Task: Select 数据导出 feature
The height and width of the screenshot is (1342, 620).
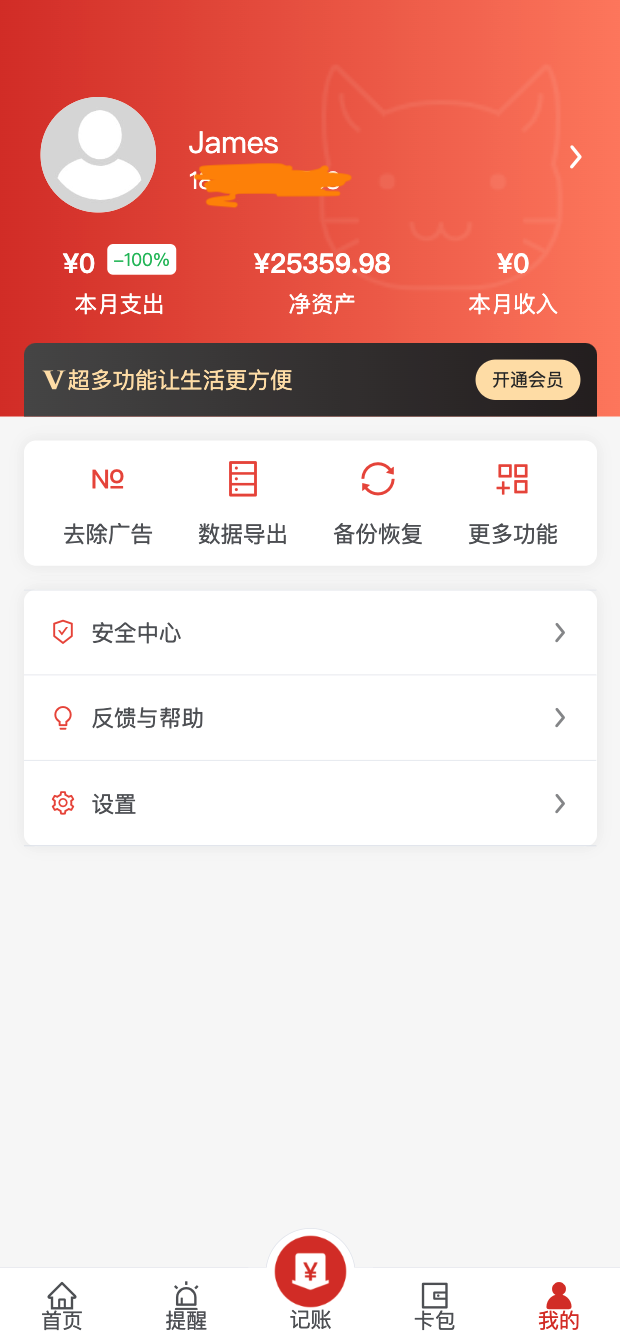Action: coord(243,504)
